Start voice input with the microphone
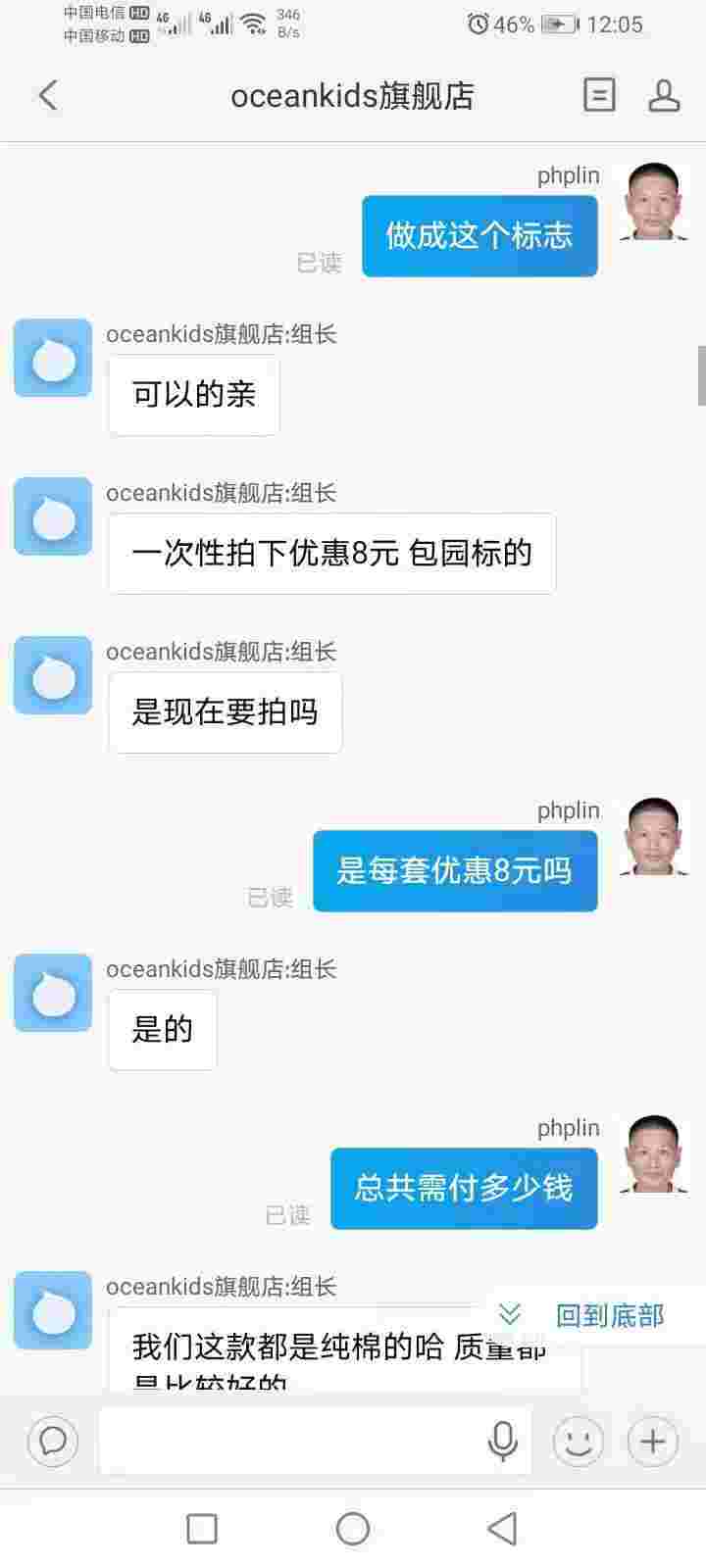The image size is (706, 1568). tap(503, 1441)
